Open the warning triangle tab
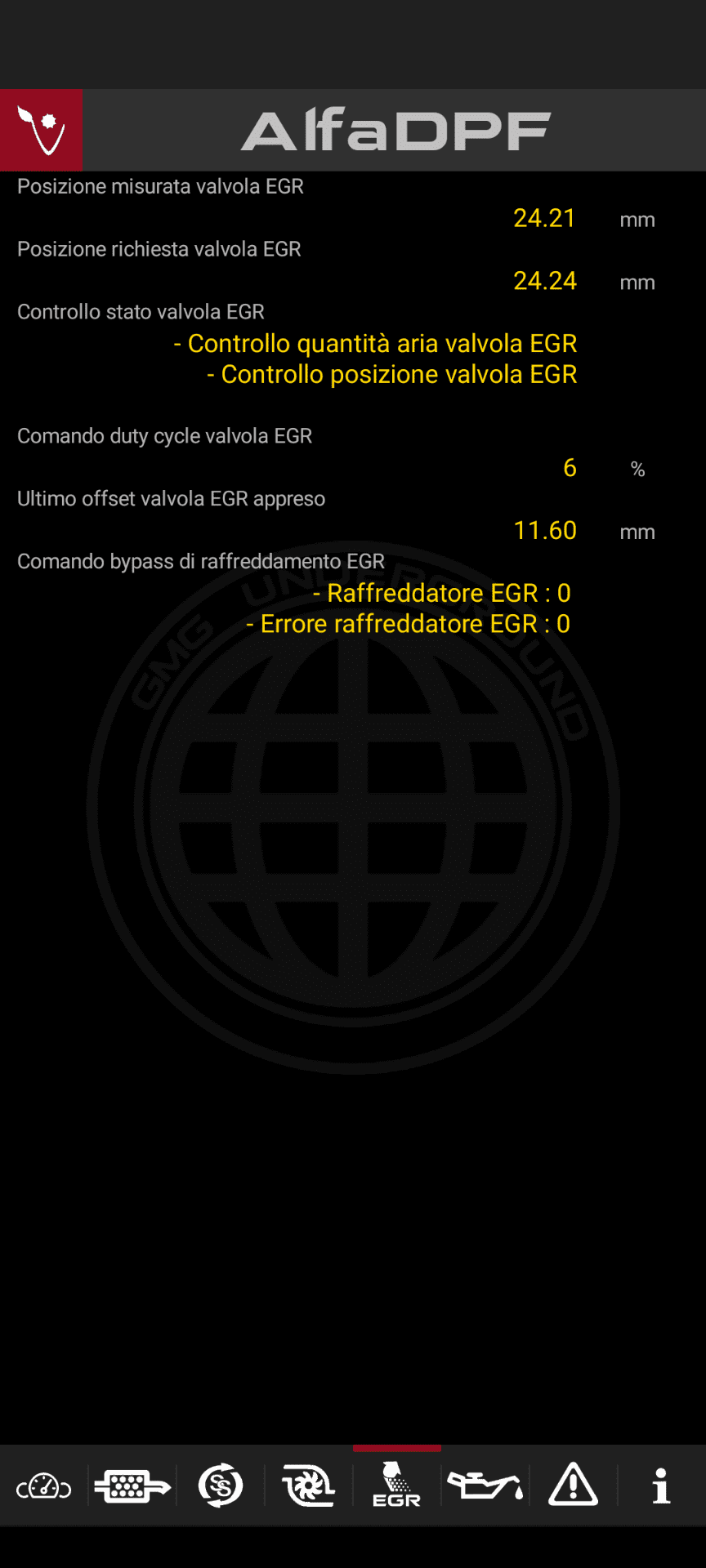The image size is (706, 1568). pyautogui.click(x=574, y=1485)
